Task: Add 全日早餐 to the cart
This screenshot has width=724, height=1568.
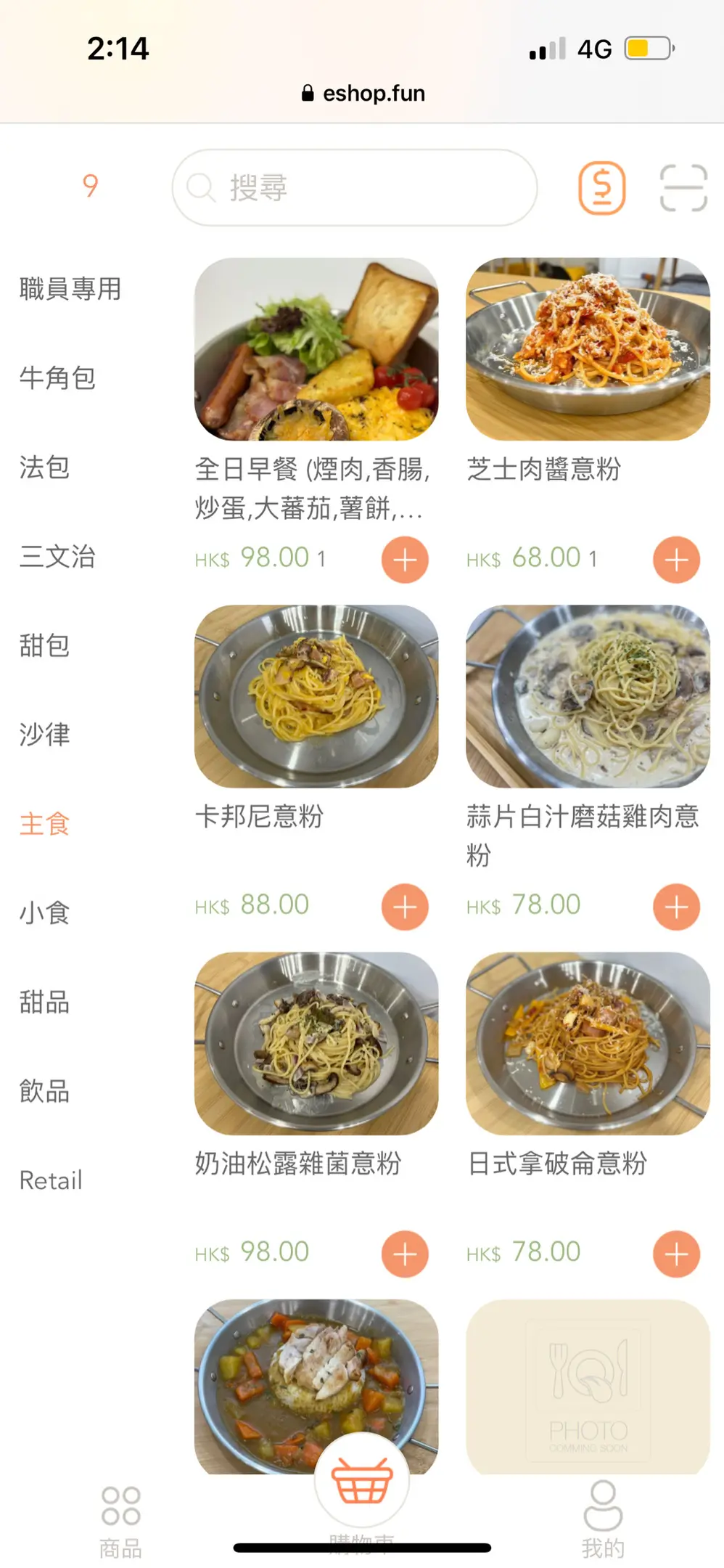Action: click(x=405, y=560)
